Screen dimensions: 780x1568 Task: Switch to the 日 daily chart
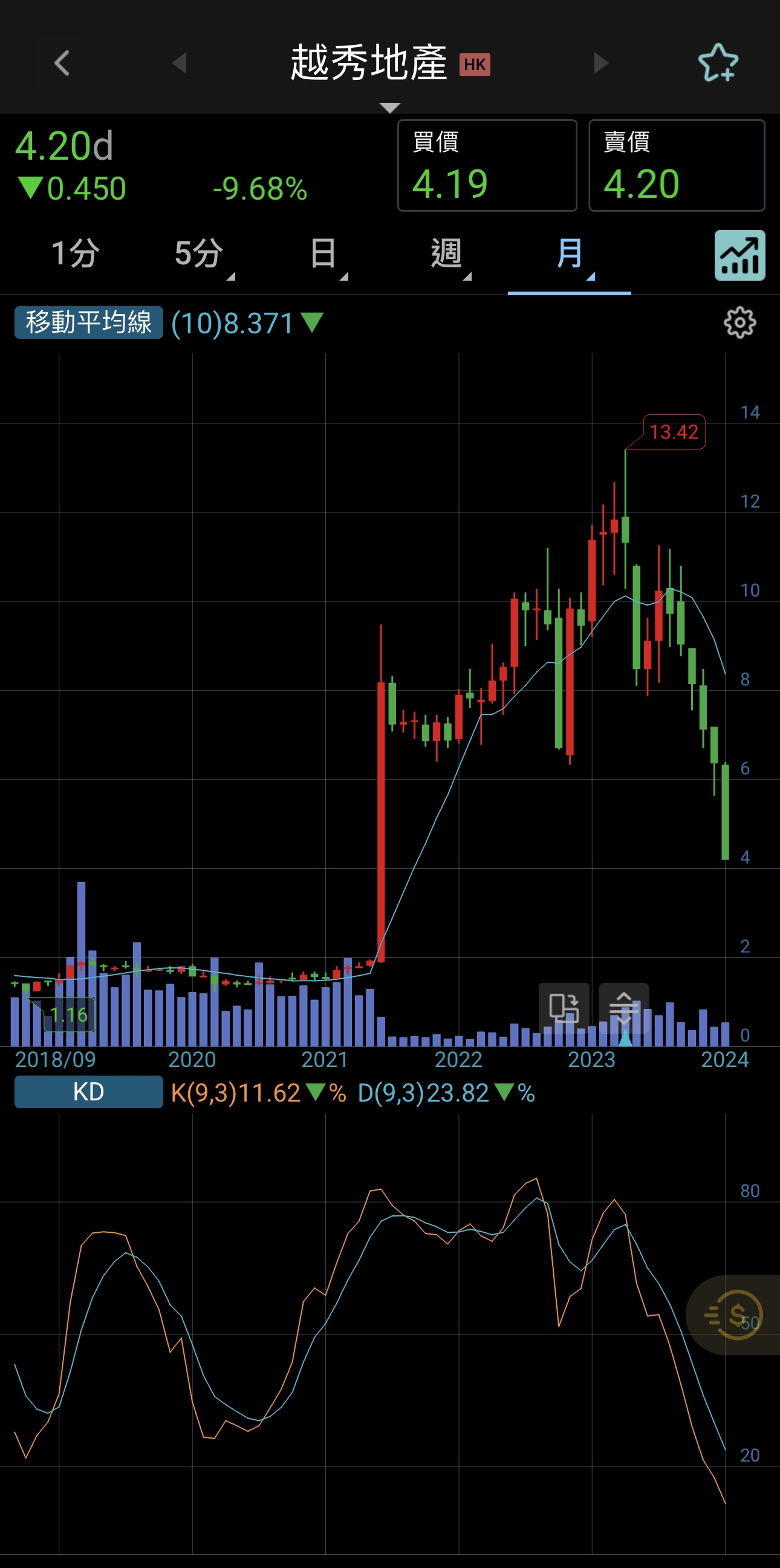pyautogui.click(x=323, y=253)
